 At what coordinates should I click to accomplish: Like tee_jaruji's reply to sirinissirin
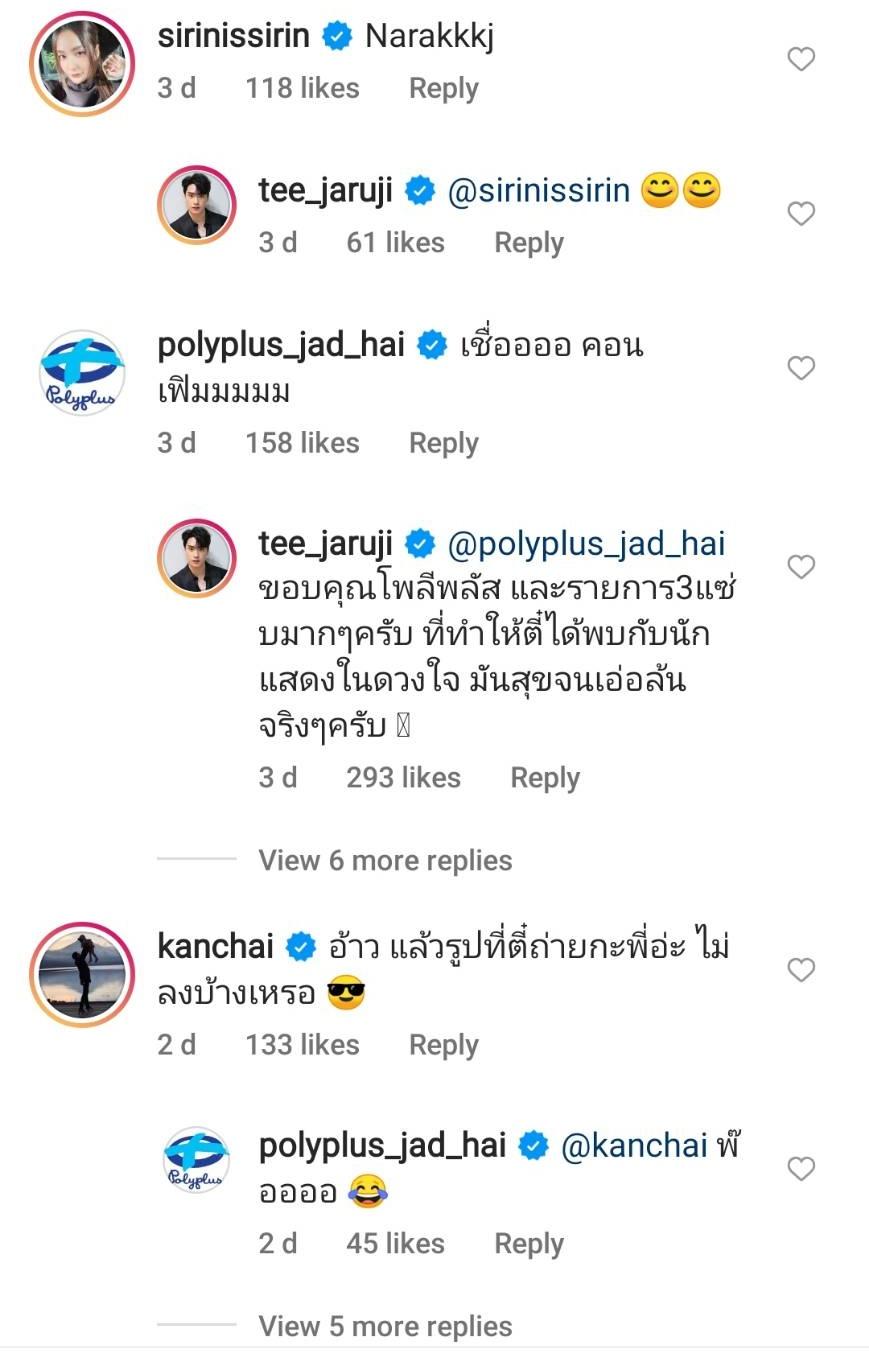[x=801, y=213]
